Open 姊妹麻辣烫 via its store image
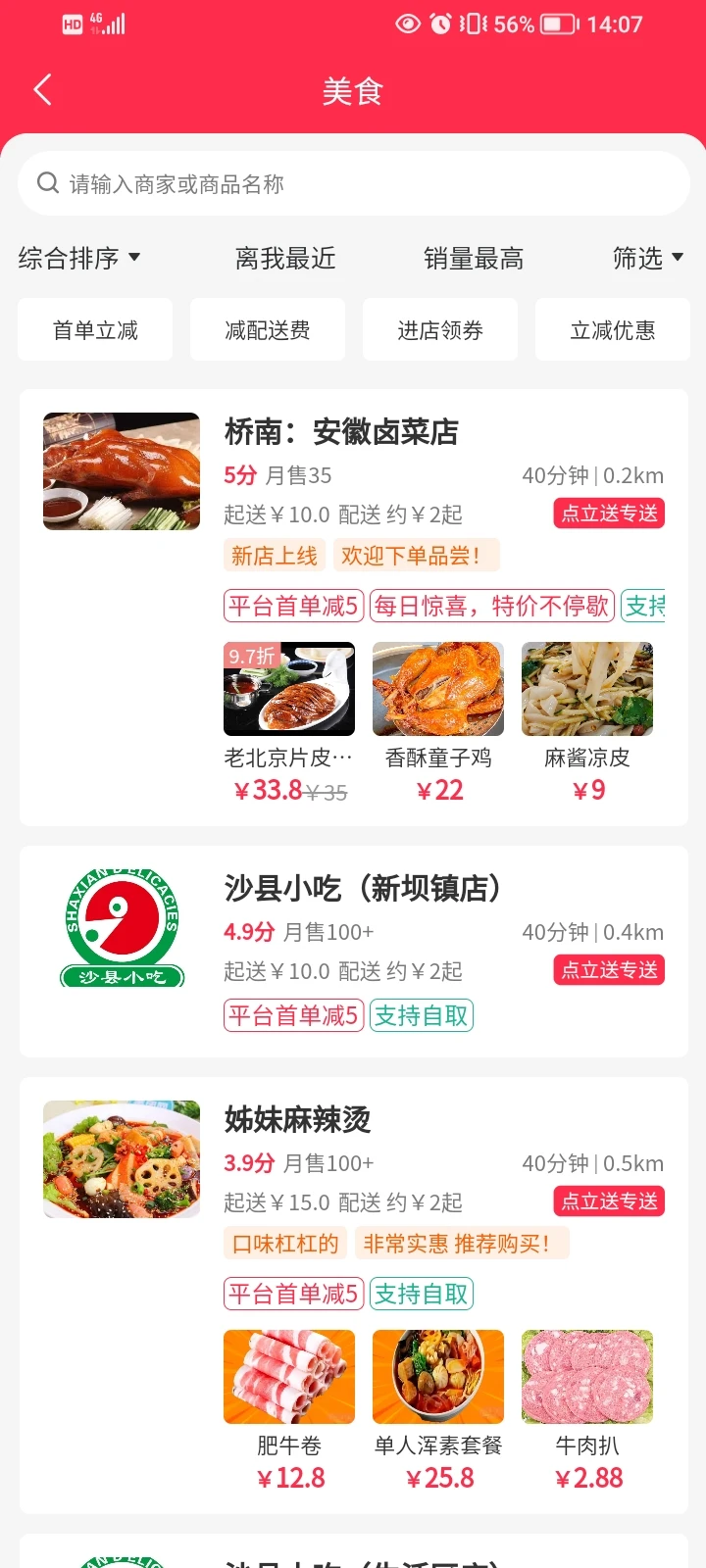The width and height of the screenshot is (706, 1568). (x=122, y=1158)
